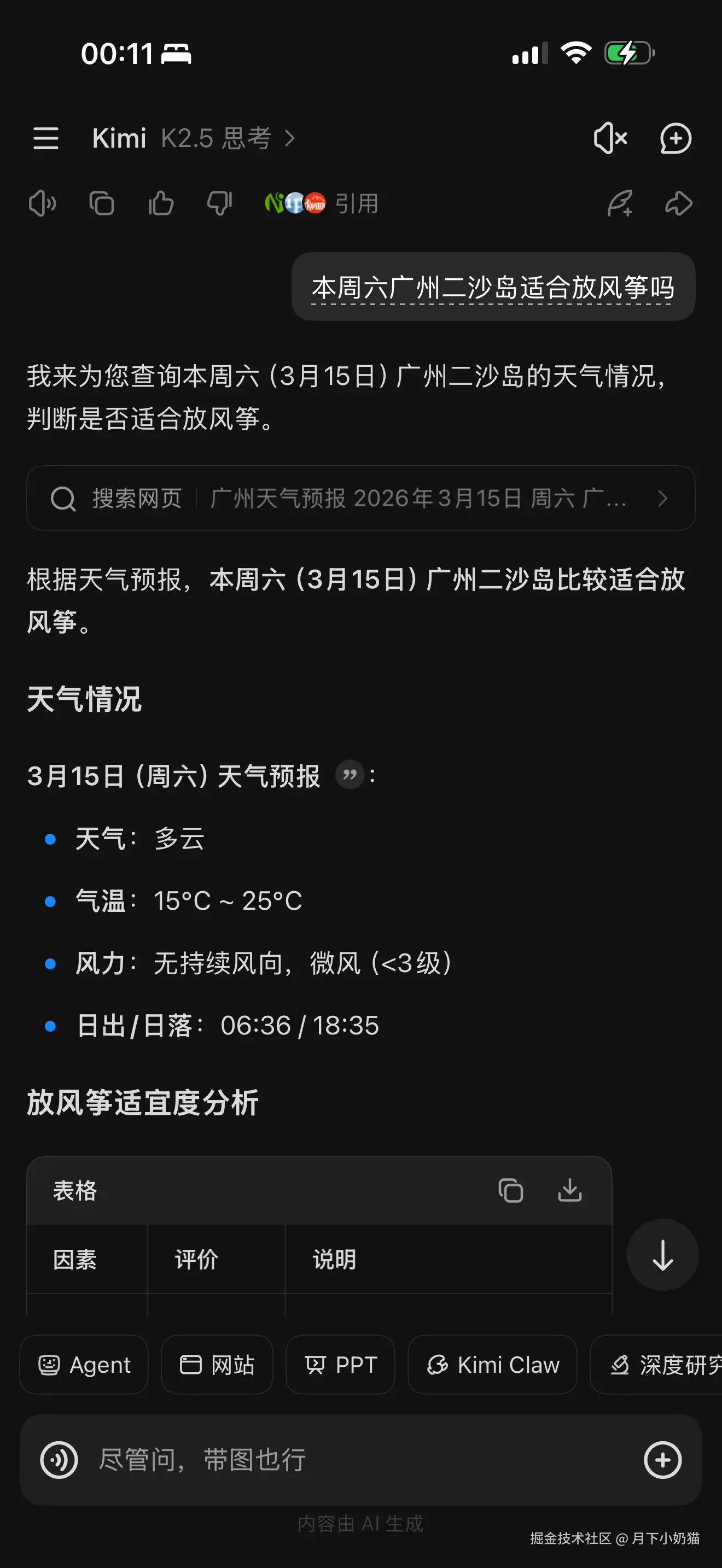Toggle mute with the crossed speaker icon

click(610, 138)
